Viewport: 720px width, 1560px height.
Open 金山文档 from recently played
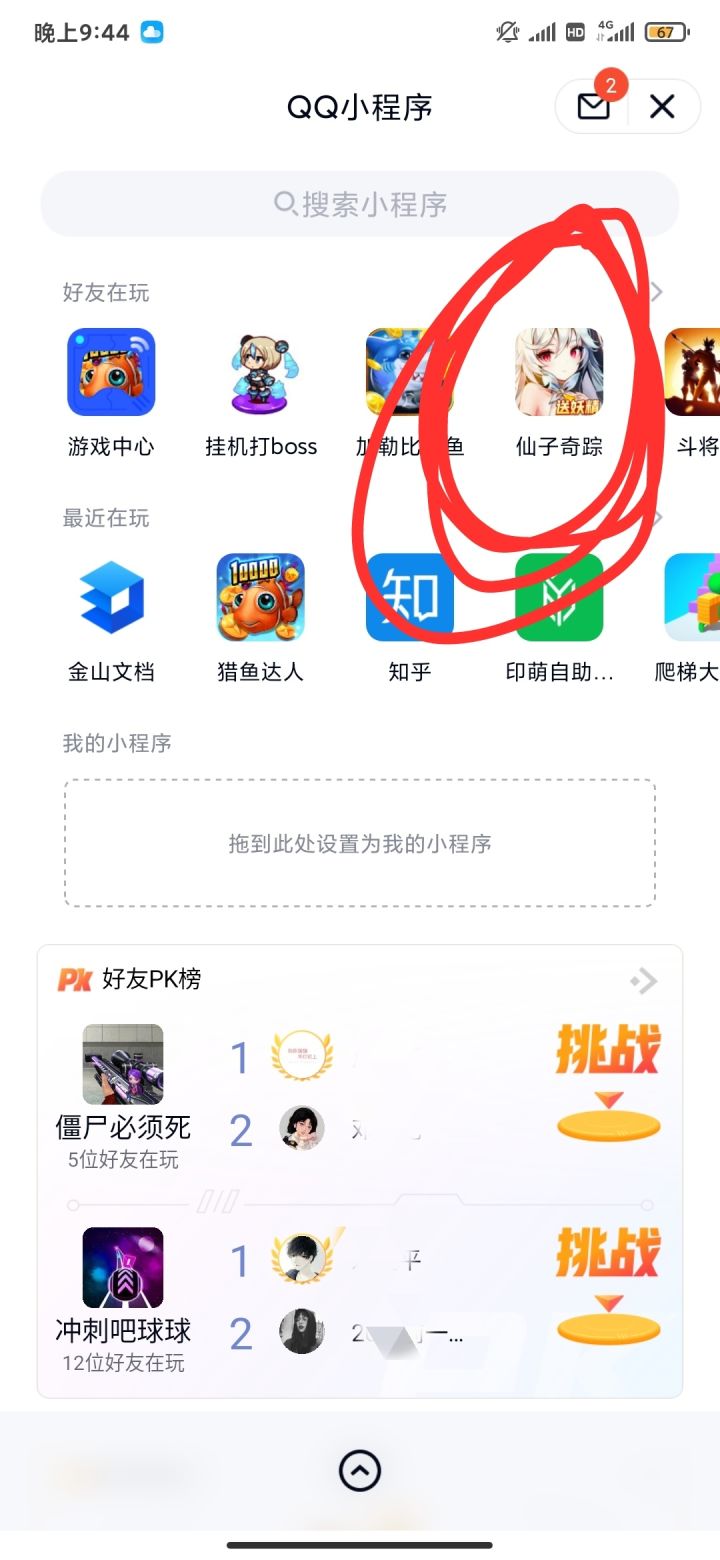(x=110, y=596)
